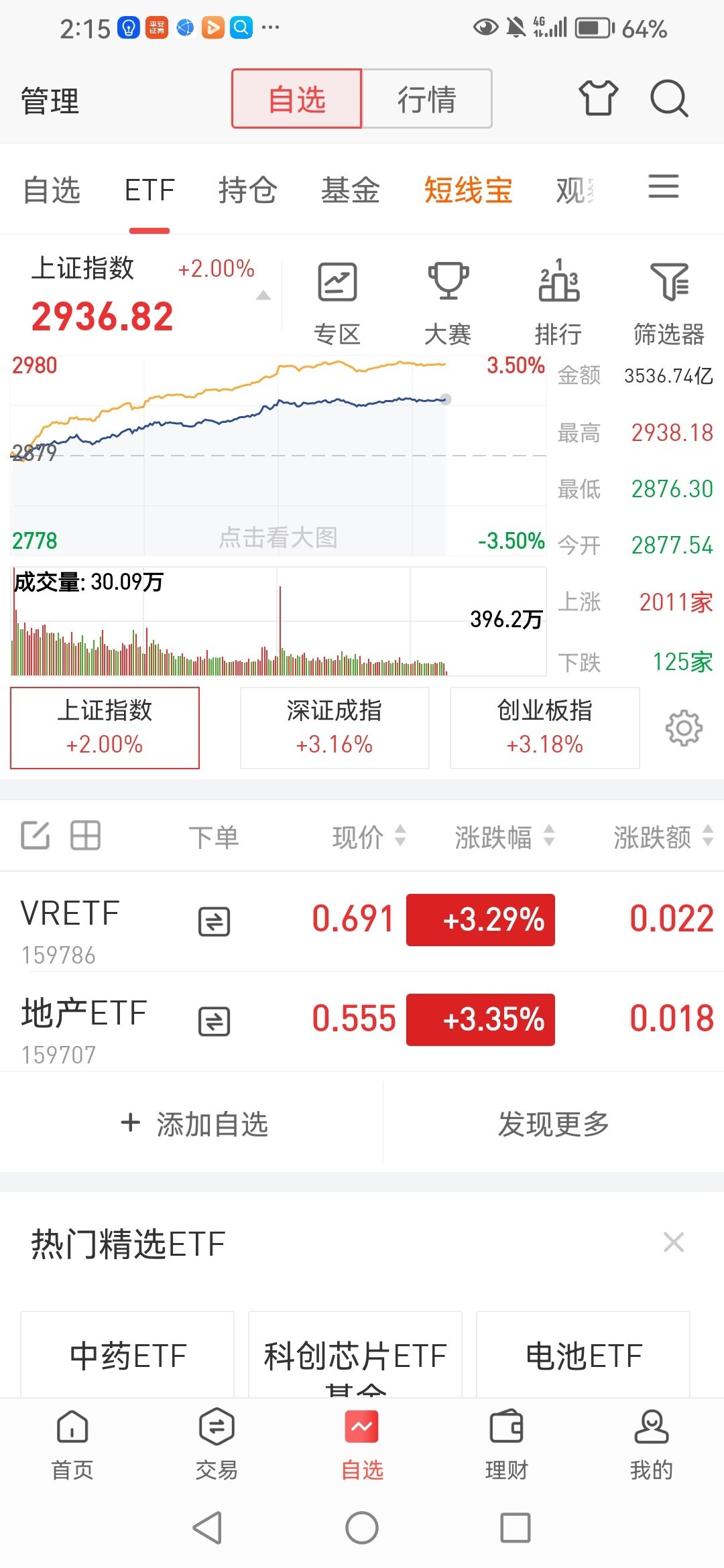Go to the 交易 bottom tab
Image resolution: width=724 pixels, height=1568 pixels.
tap(217, 1444)
